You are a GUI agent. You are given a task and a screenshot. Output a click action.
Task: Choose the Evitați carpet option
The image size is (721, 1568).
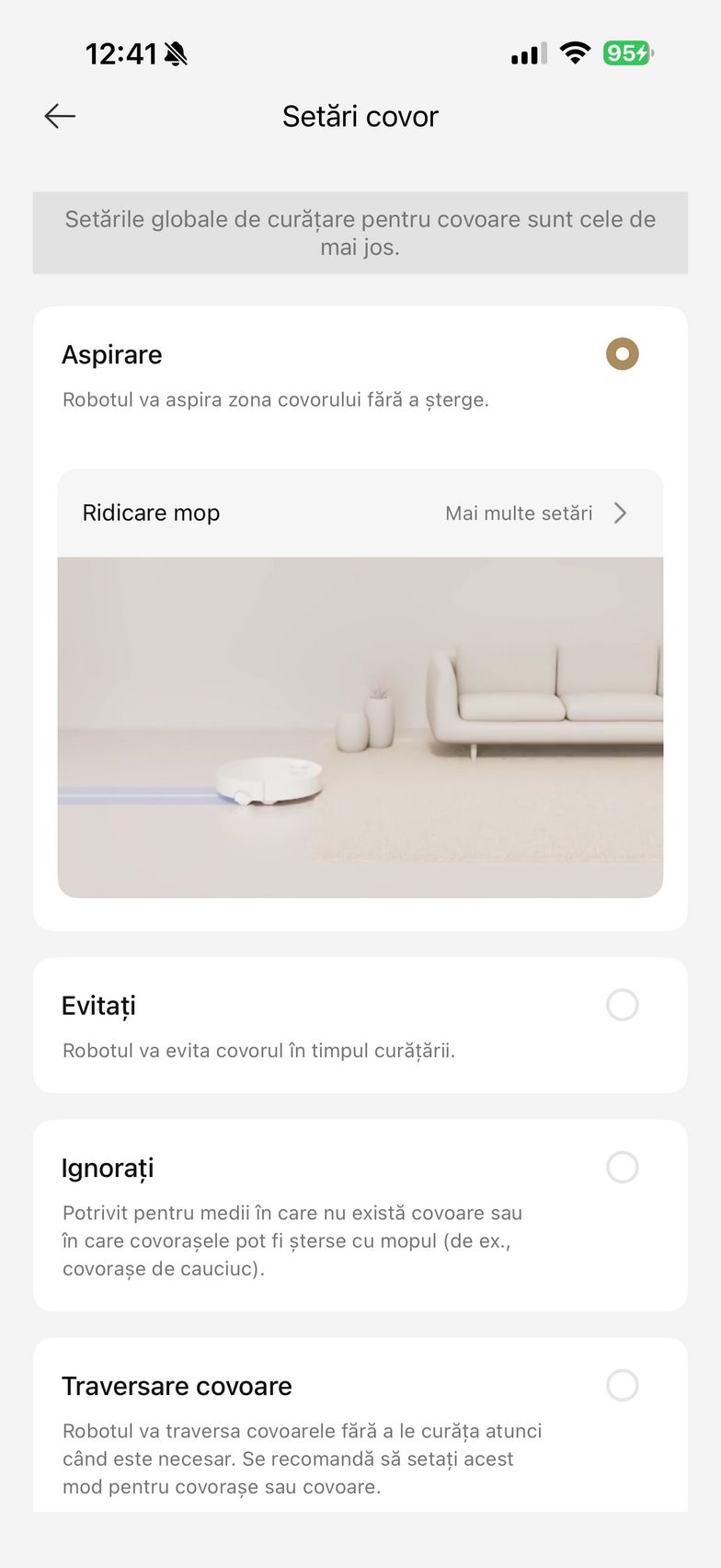622,1005
